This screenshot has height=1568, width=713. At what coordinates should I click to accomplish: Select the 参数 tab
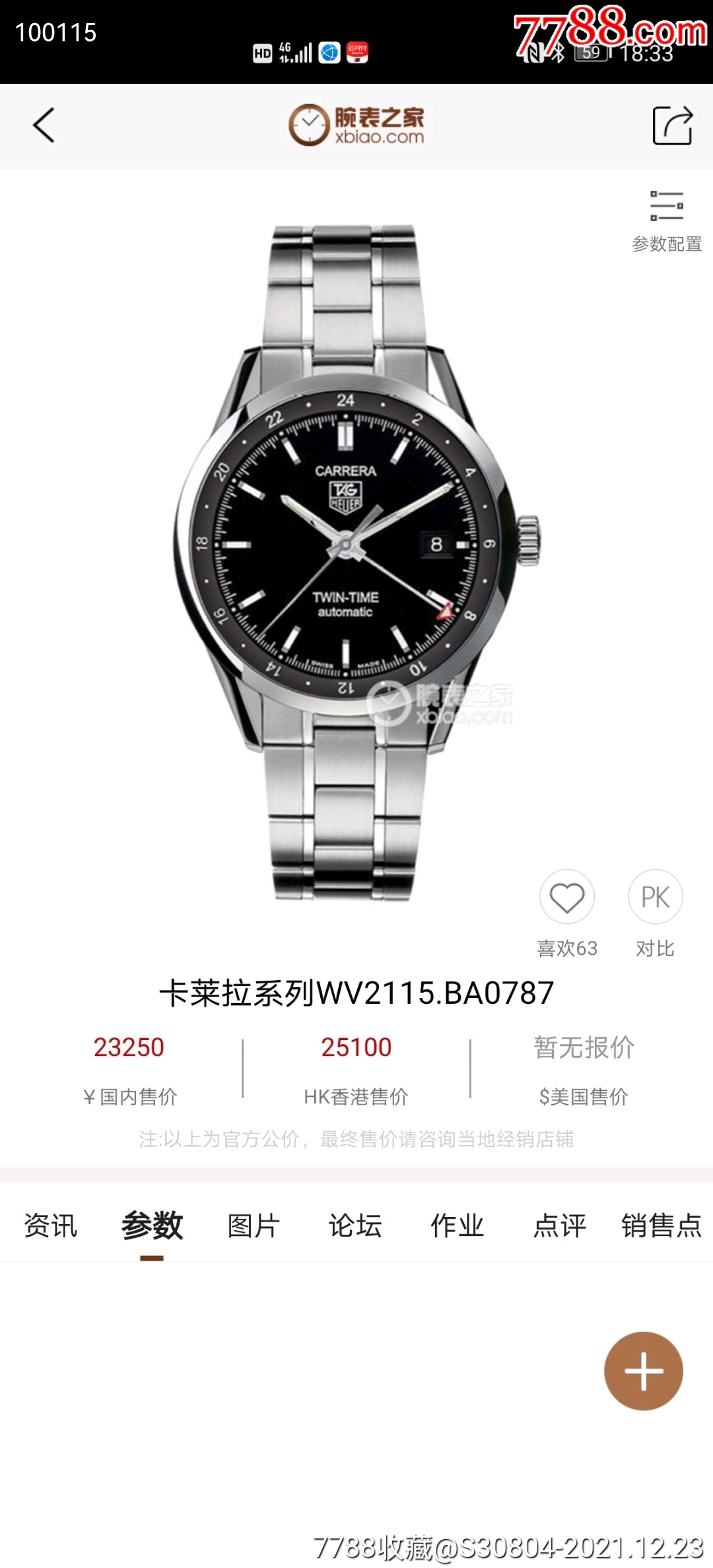point(152,1226)
